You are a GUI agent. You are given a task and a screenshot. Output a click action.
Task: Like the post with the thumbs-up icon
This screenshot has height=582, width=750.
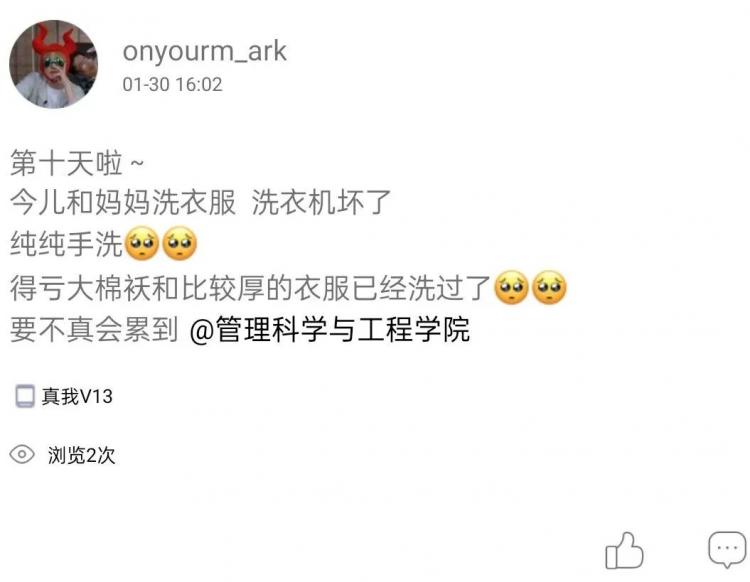[624, 550]
